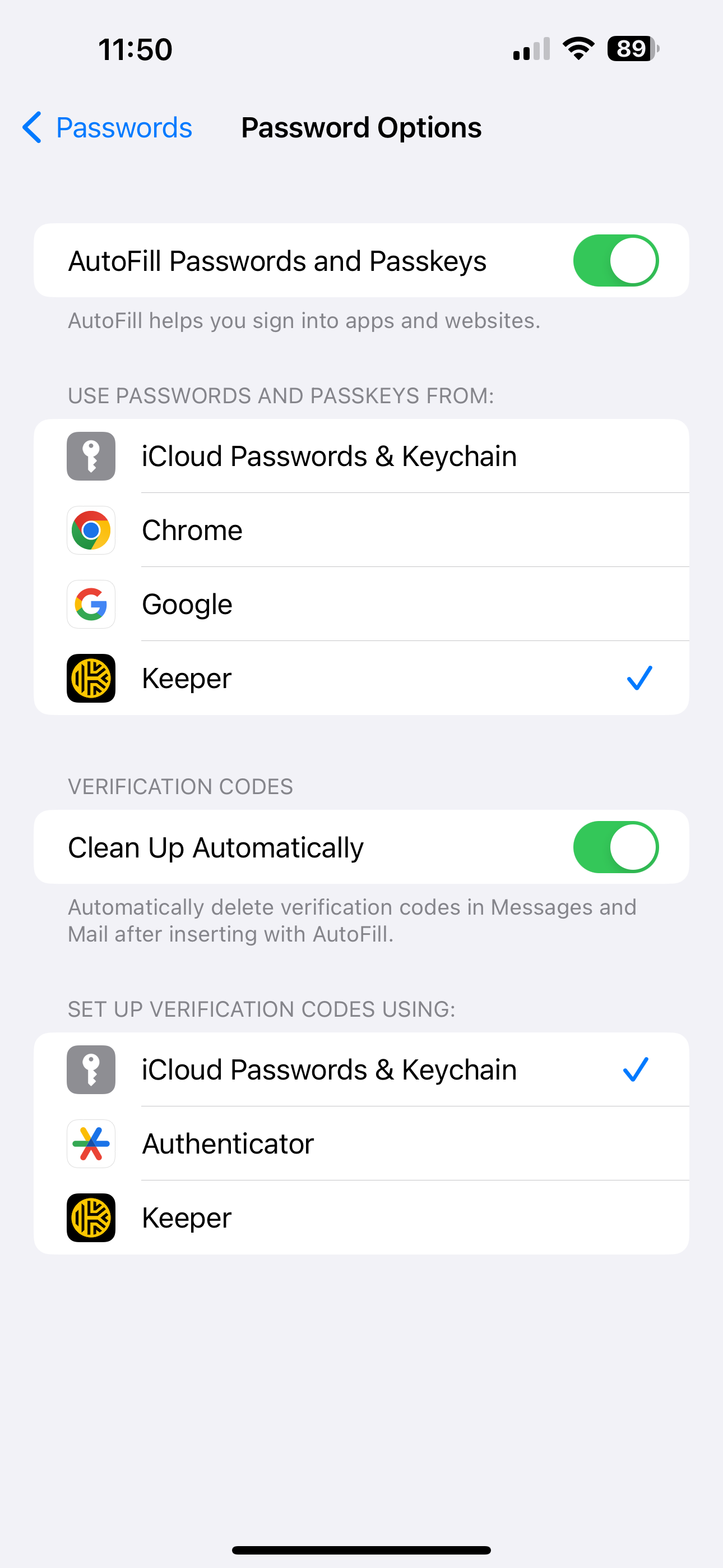Disable Clean Up Automatically switch
723x1568 pixels.
point(615,847)
